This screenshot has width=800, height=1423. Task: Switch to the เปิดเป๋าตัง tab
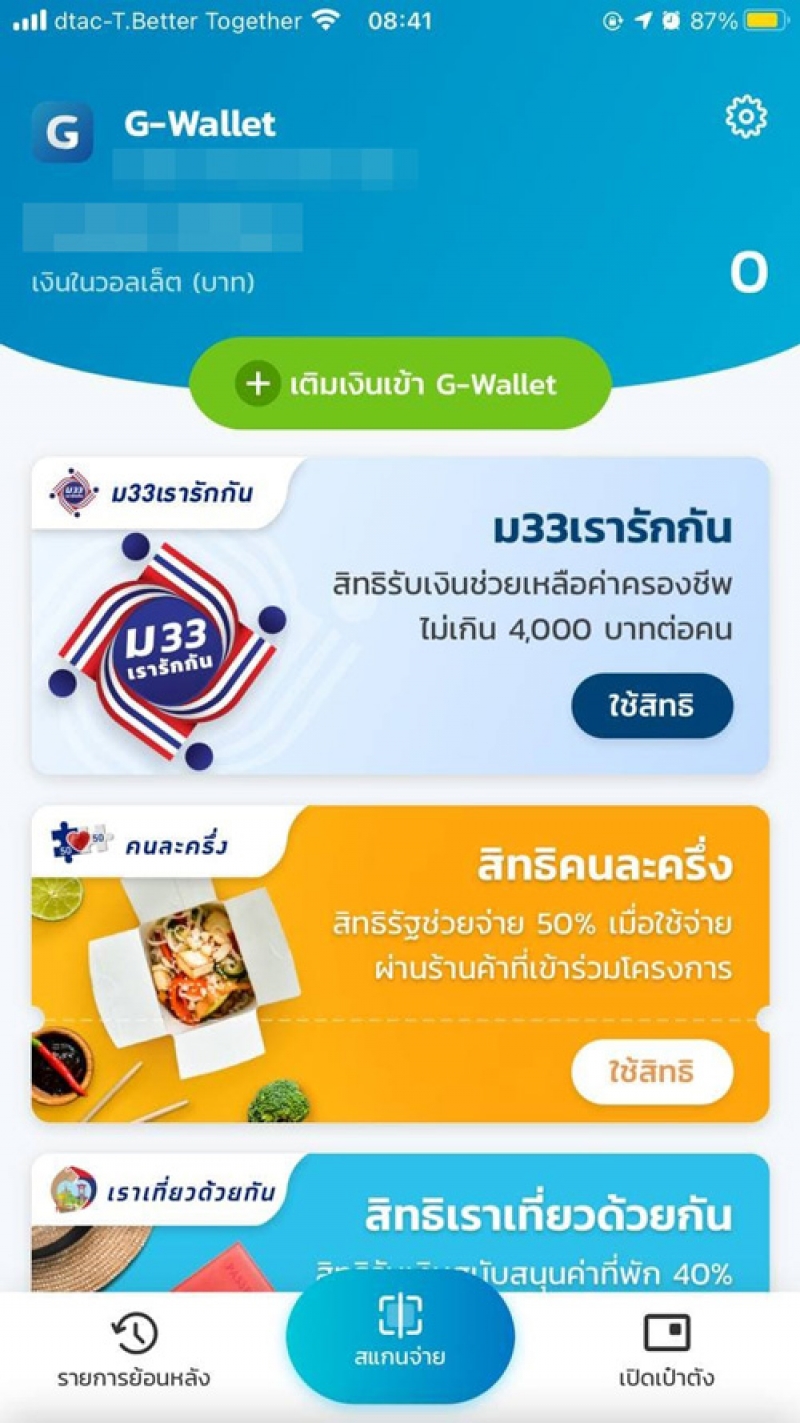(666, 1350)
